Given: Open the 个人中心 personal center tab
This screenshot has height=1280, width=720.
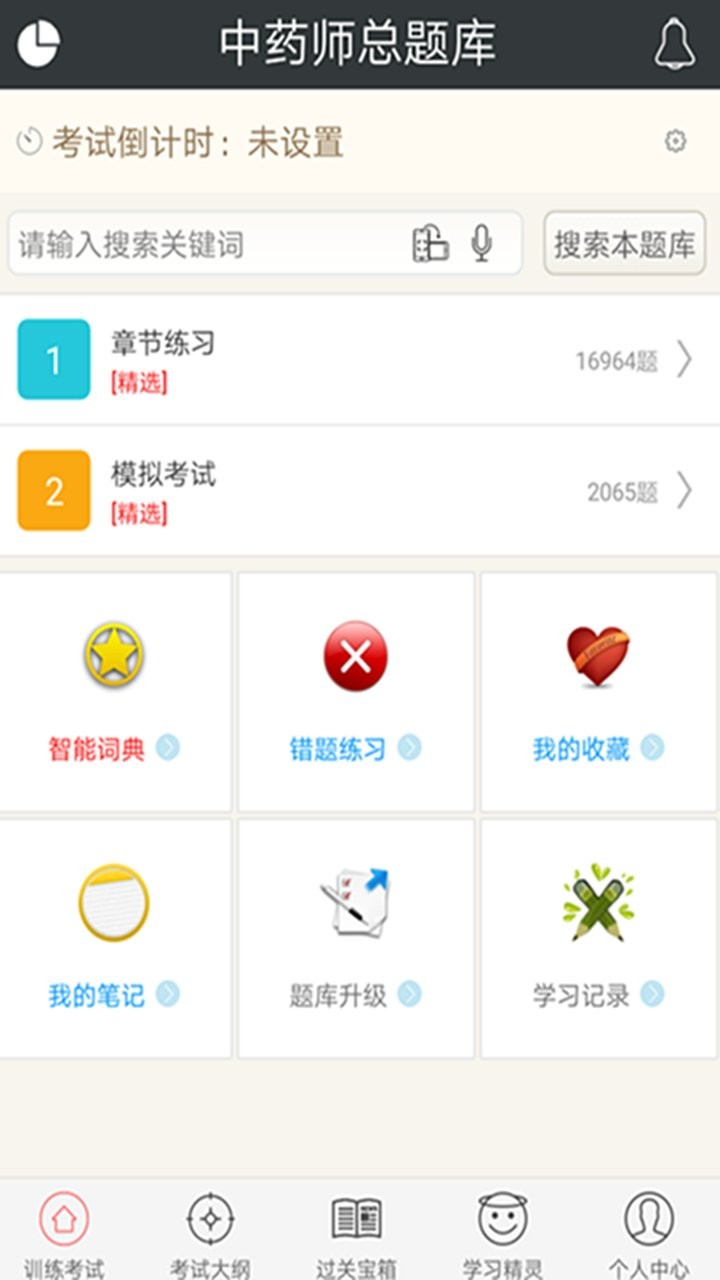Looking at the screenshot, I should [x=648, y=1225].
